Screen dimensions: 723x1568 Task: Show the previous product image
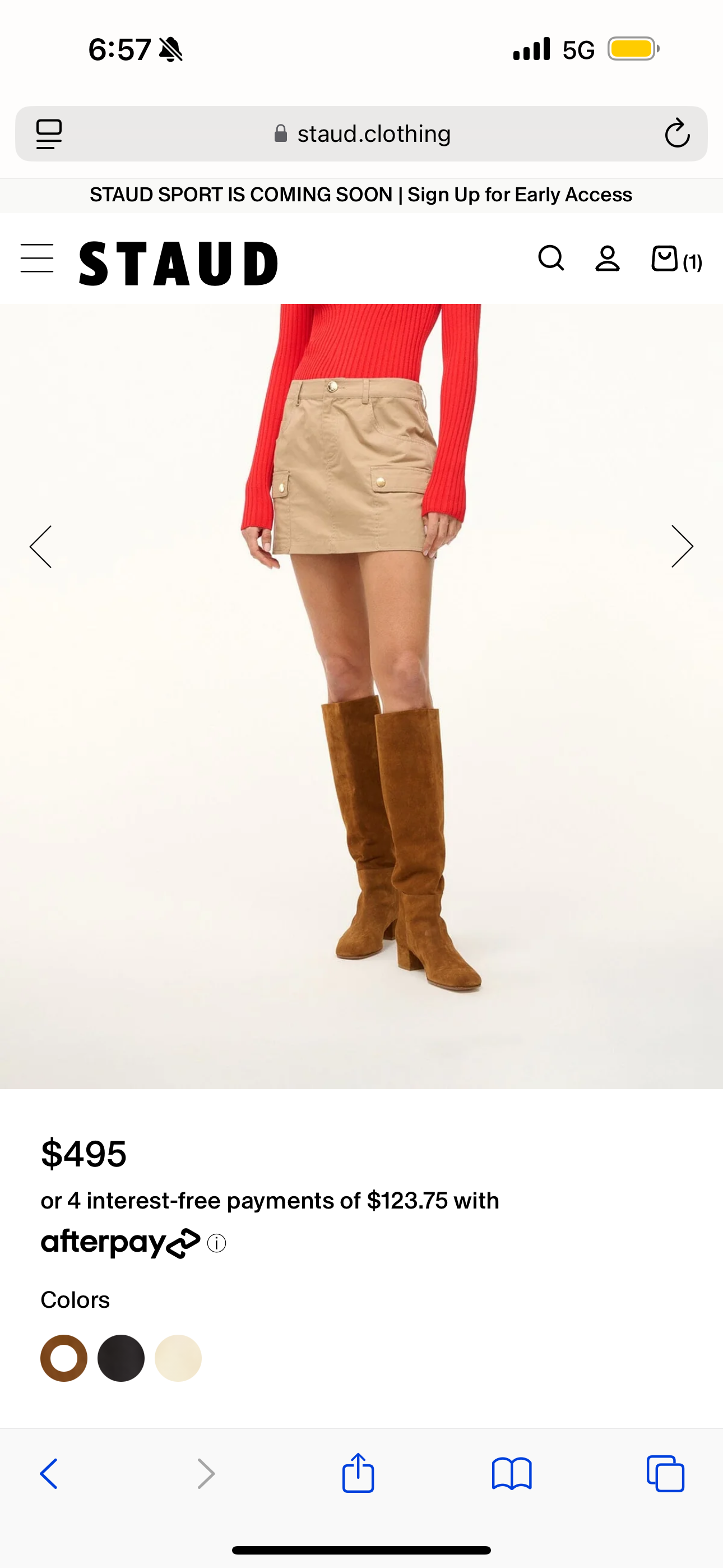(41, 547)
